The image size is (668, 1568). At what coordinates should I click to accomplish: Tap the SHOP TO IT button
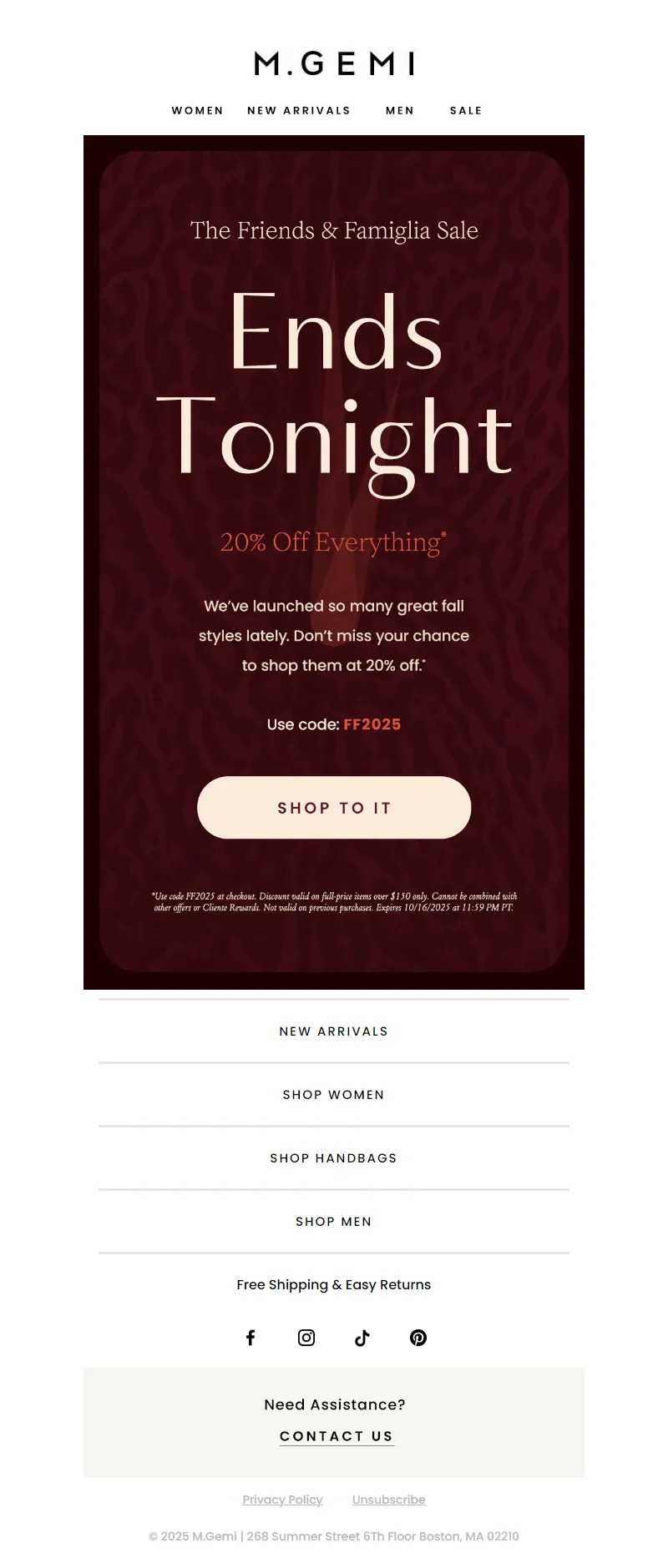click(334, 808)
